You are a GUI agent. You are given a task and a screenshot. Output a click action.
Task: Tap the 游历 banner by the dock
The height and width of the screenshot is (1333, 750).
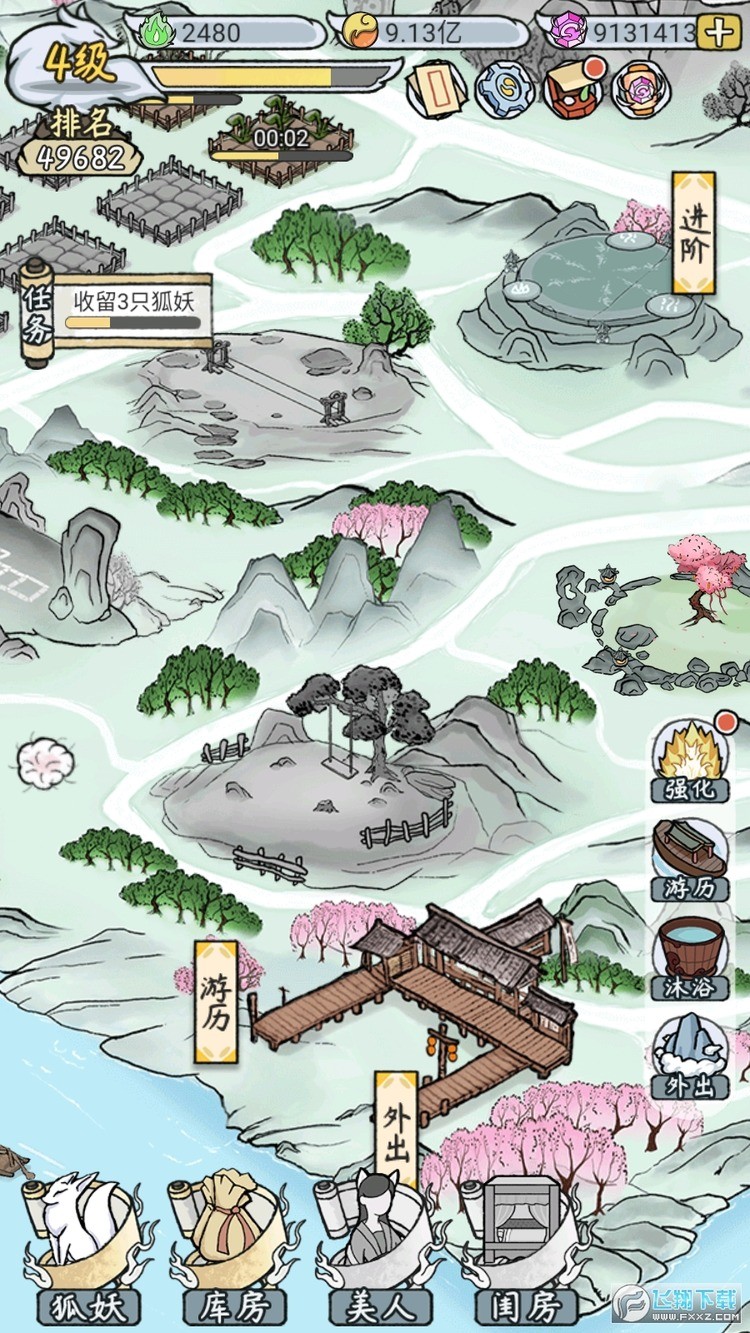[215, 1000]
